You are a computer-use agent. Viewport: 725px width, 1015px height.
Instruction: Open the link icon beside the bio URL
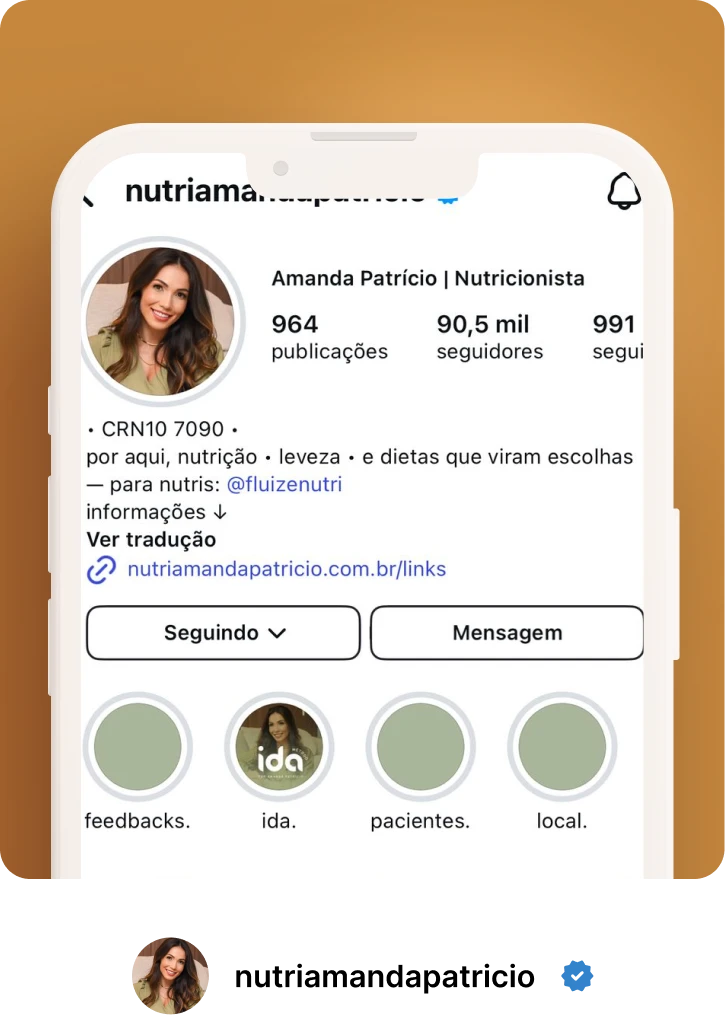(x=101, y=570)
